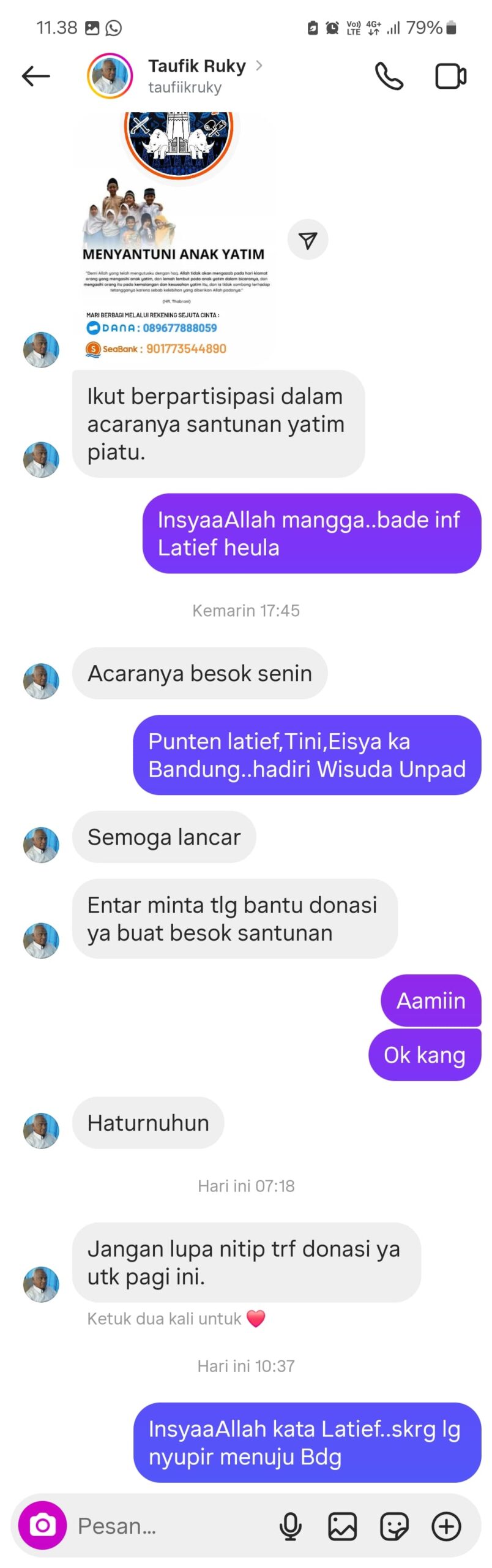Image resolution: width=492 pixels, height=1568 pixels.
Task: Forward the shared image with paper plane
Action: (308, 239)
